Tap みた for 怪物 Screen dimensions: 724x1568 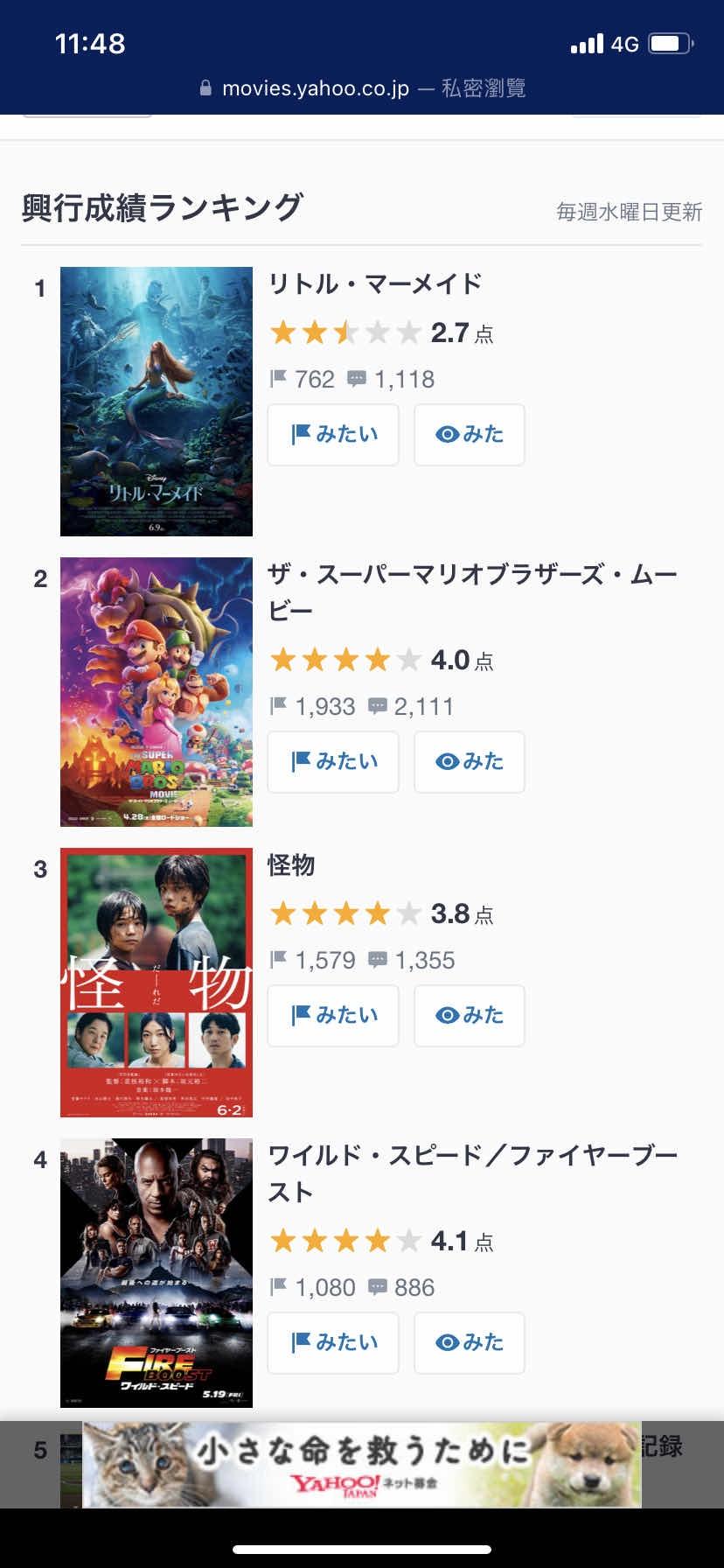(470, 1016)
